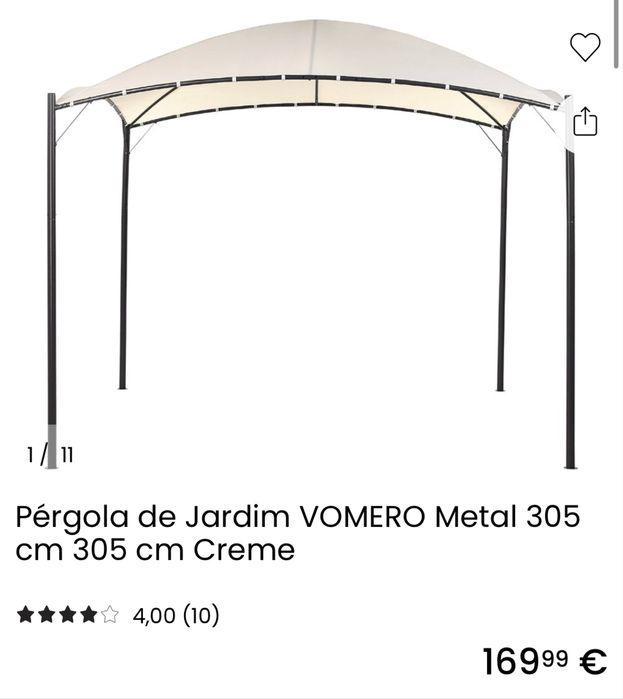Open the pergola product photo

point(311,240)
